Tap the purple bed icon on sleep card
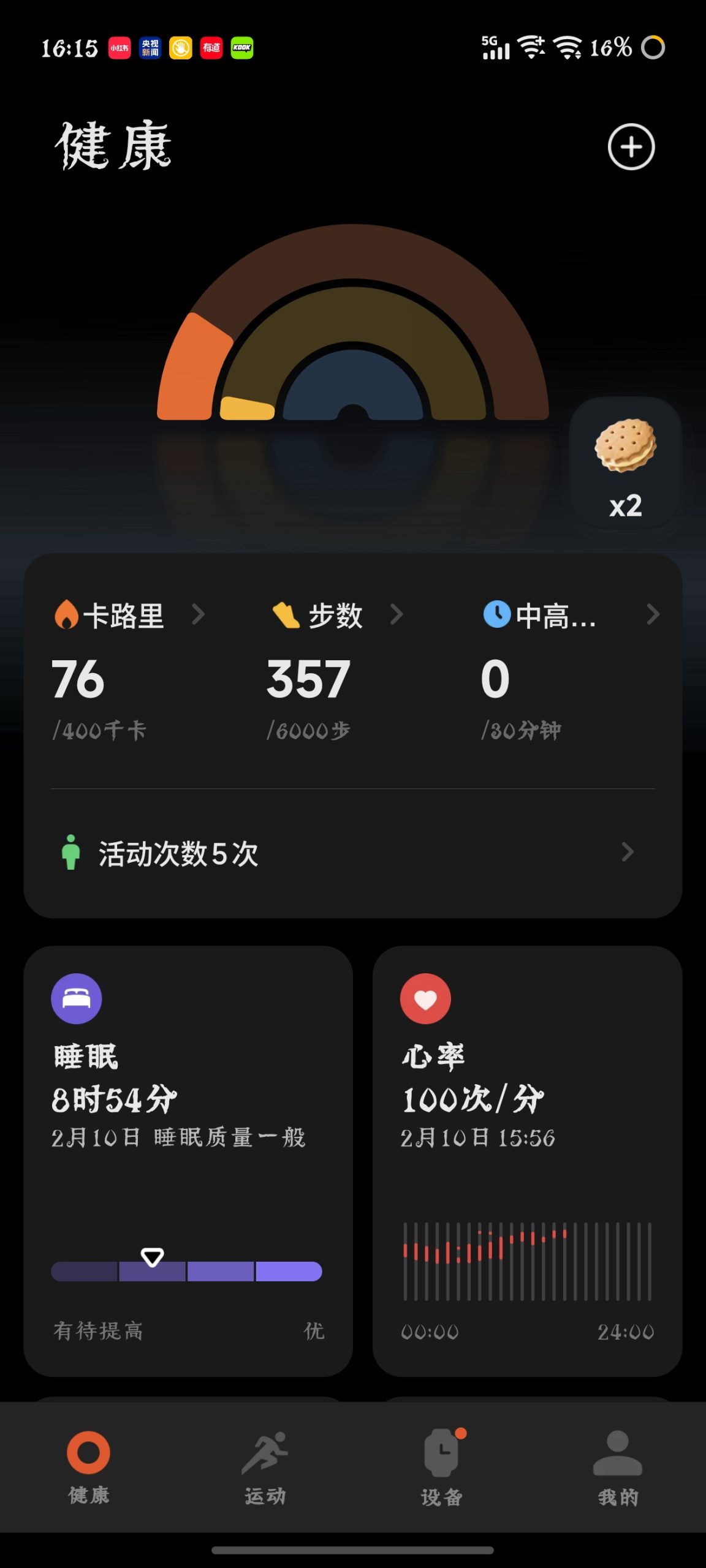This screenshot has width=706, height=1568. pyautogui.click(x=77, y=998)
